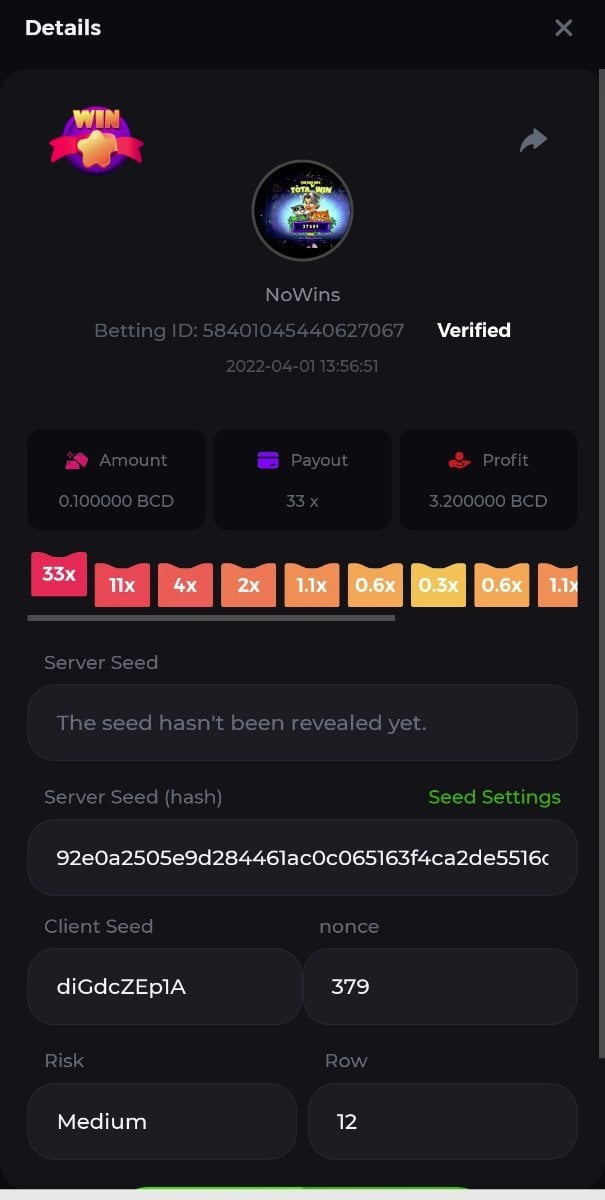Select the 33x multiplier chip
The image size is (605, 1200).
59,575
